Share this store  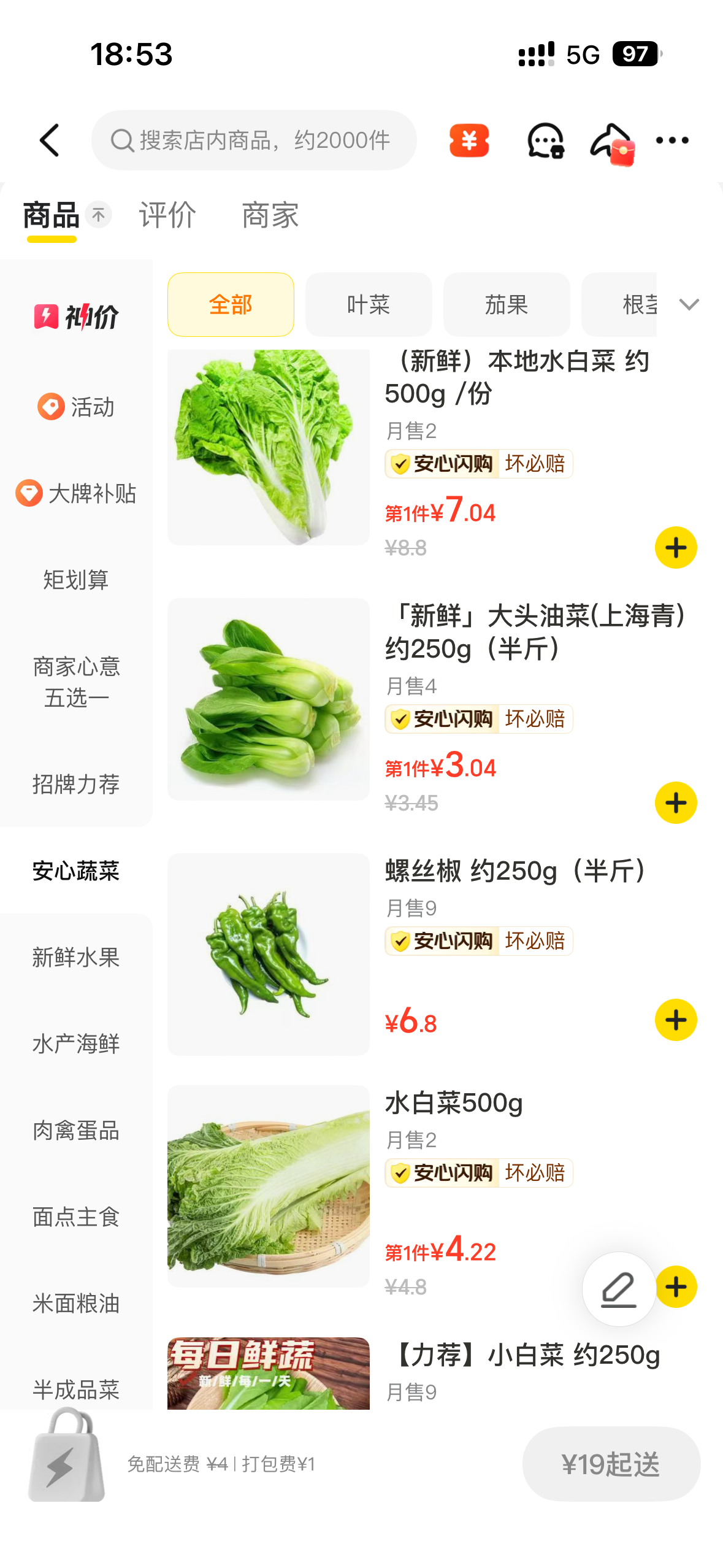[611, 142]
